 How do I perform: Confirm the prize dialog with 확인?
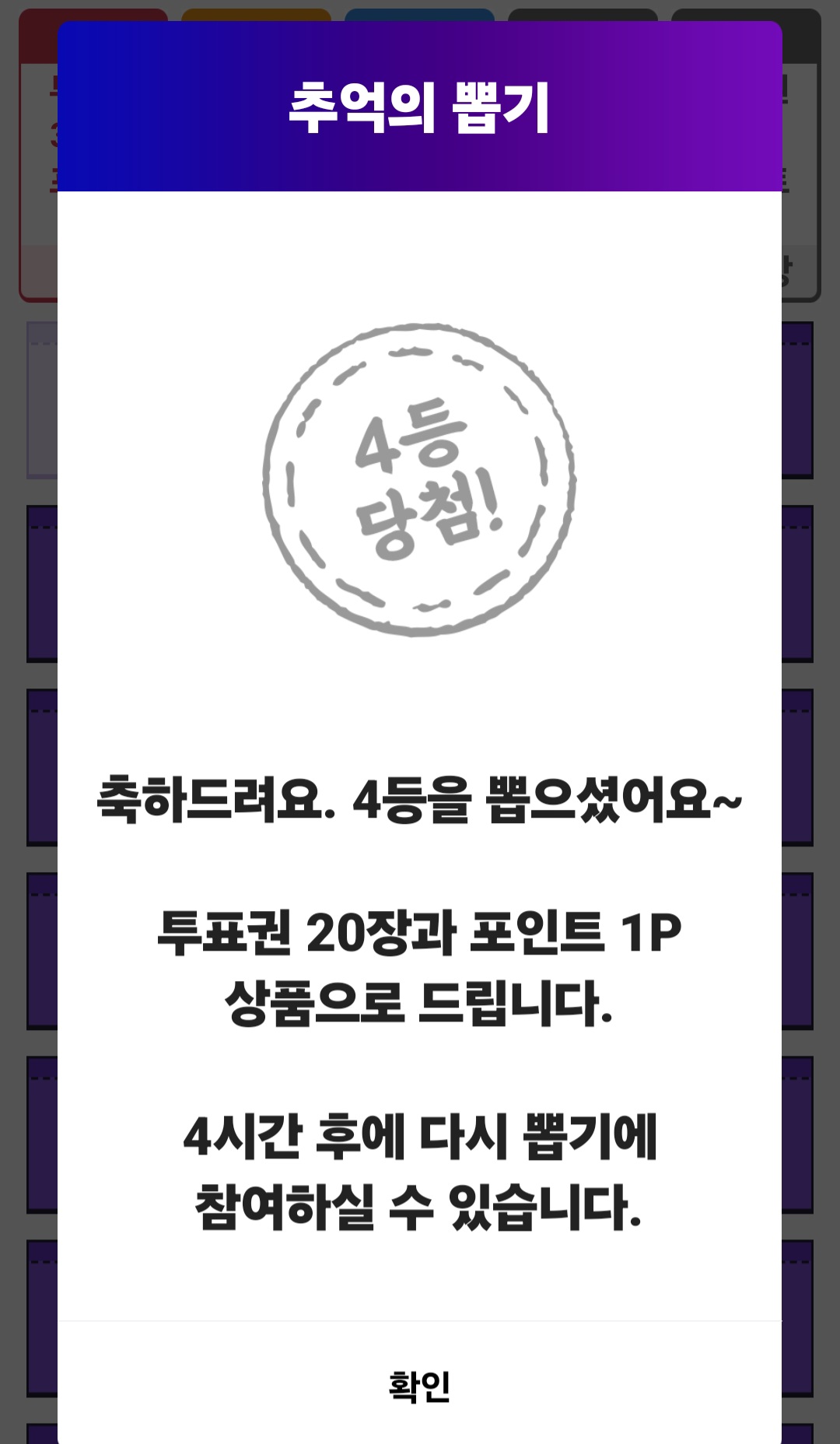click(x=419, y=1386)
